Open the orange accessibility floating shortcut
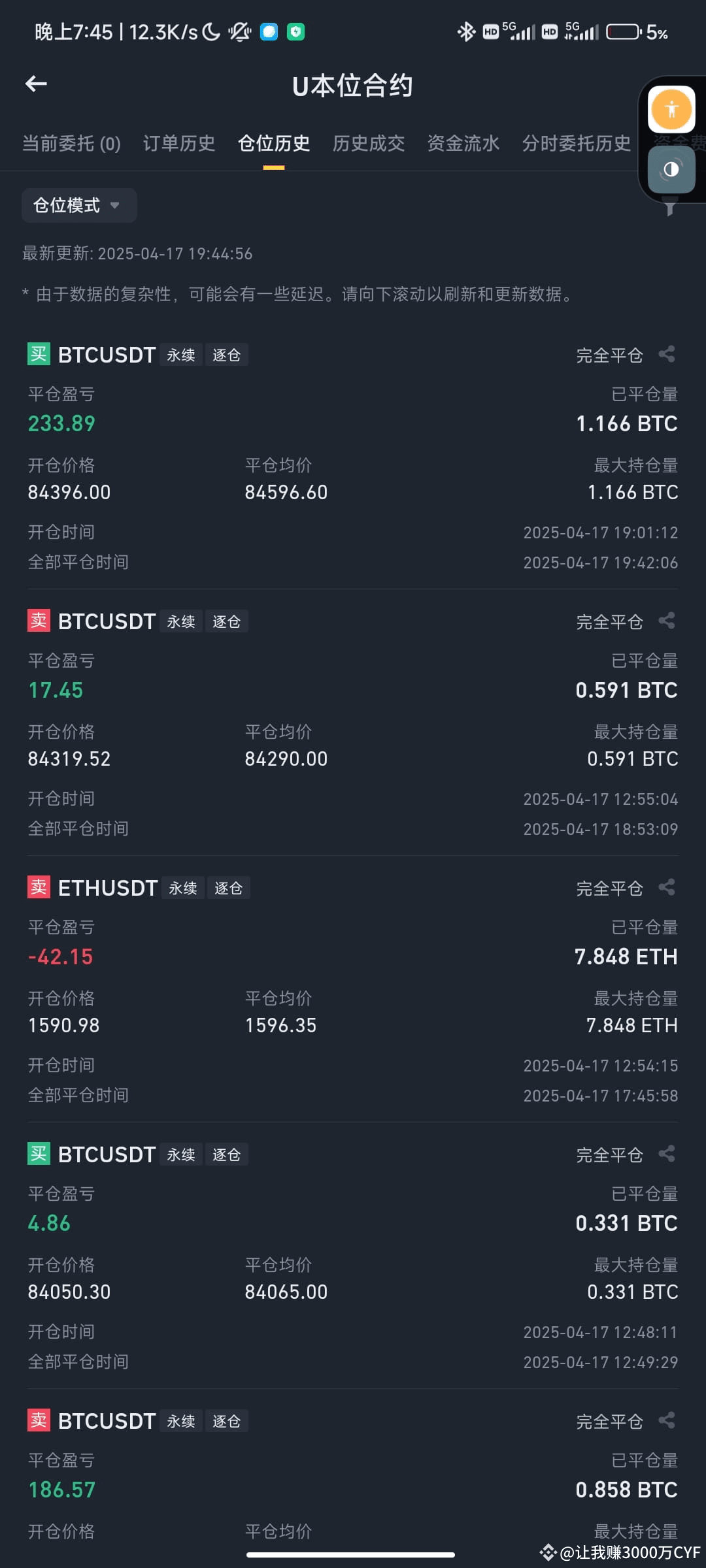This screenshot has height=1568, width=706. [670, 110]
